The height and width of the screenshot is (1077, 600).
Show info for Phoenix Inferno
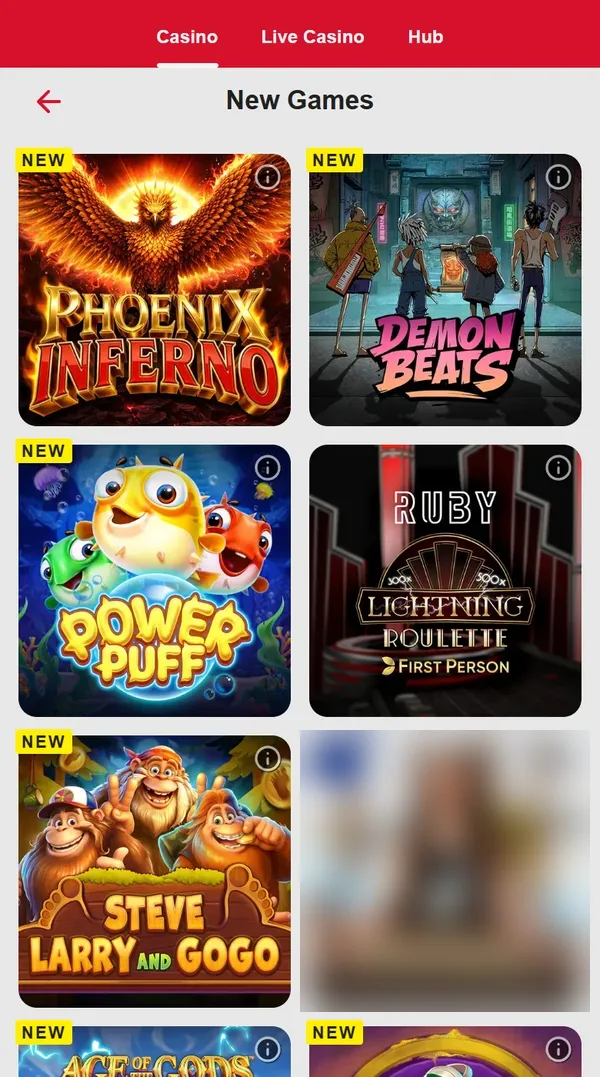pyautogui.click(x=268, y=177)
